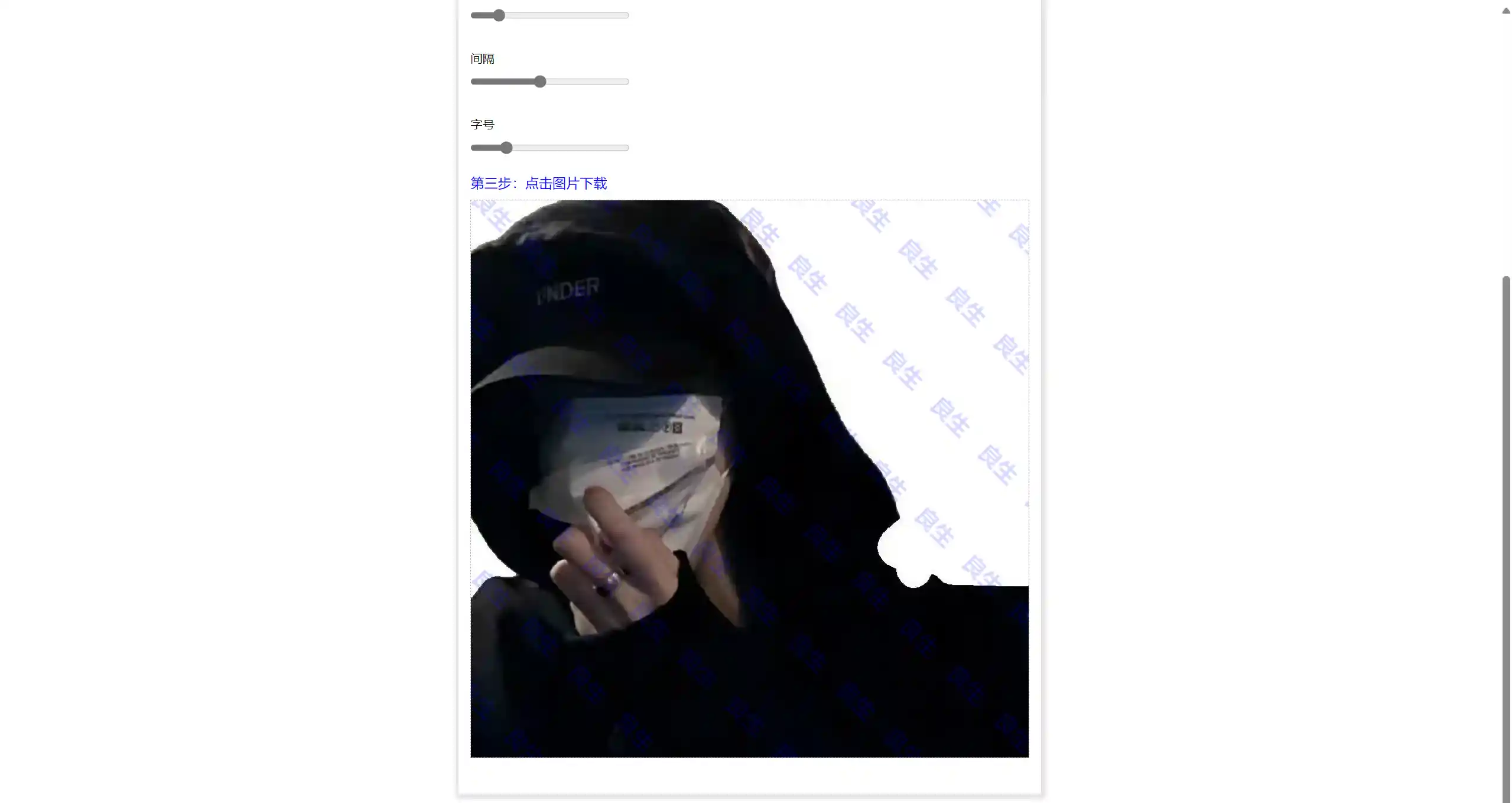Image resolution: width=1512 pixels, height=803 pixels.
Task: Tap the 字号 font size slider track
Action: tap(549, 148)
